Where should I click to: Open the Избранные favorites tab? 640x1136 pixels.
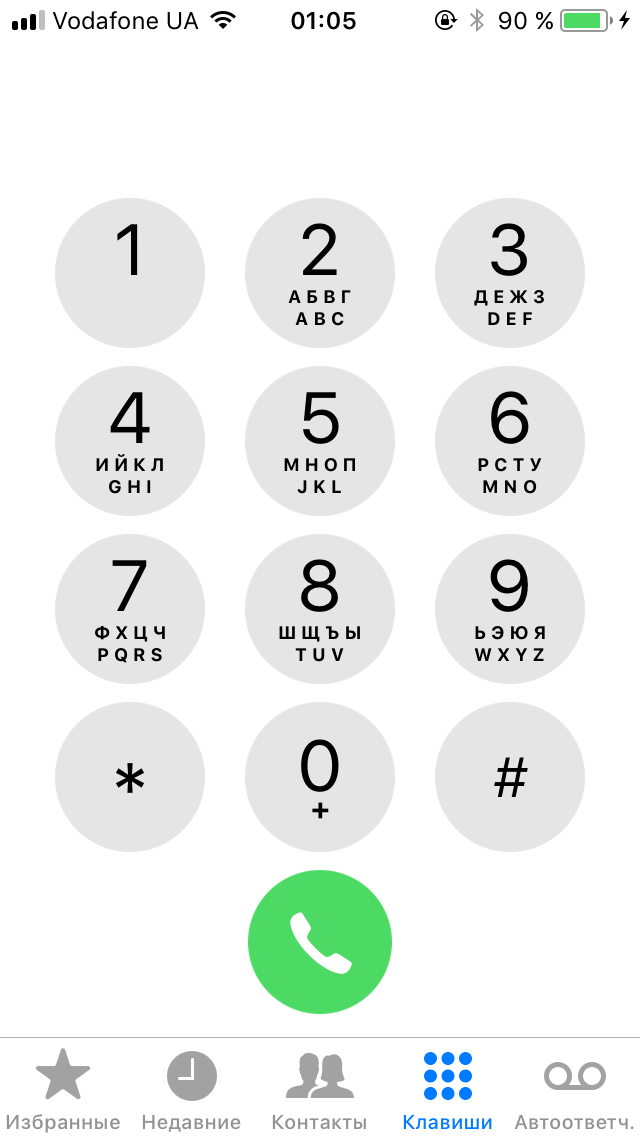(64, 1088)
